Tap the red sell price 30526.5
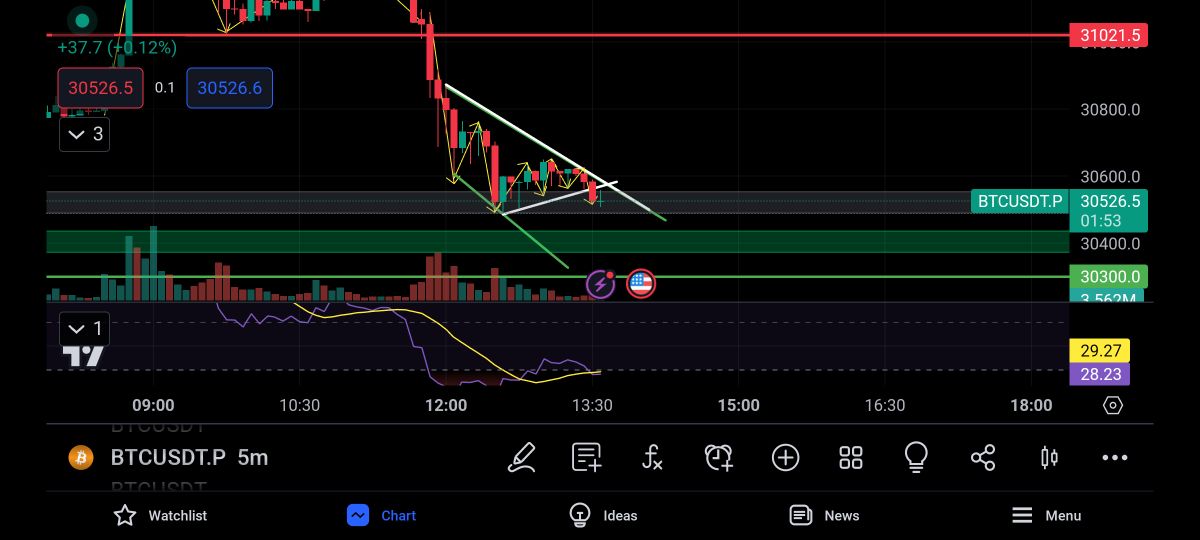 (x=100, y=88)
